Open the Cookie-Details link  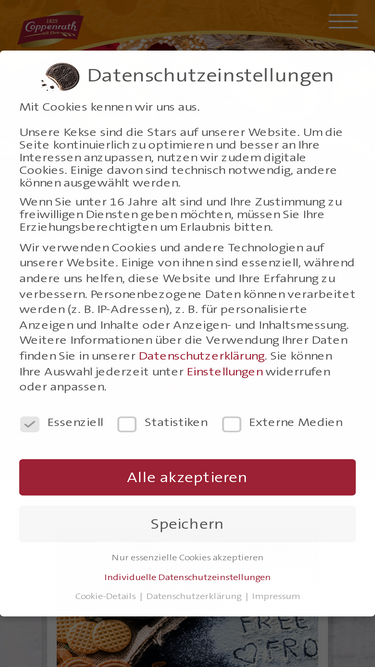click(105, 596)
